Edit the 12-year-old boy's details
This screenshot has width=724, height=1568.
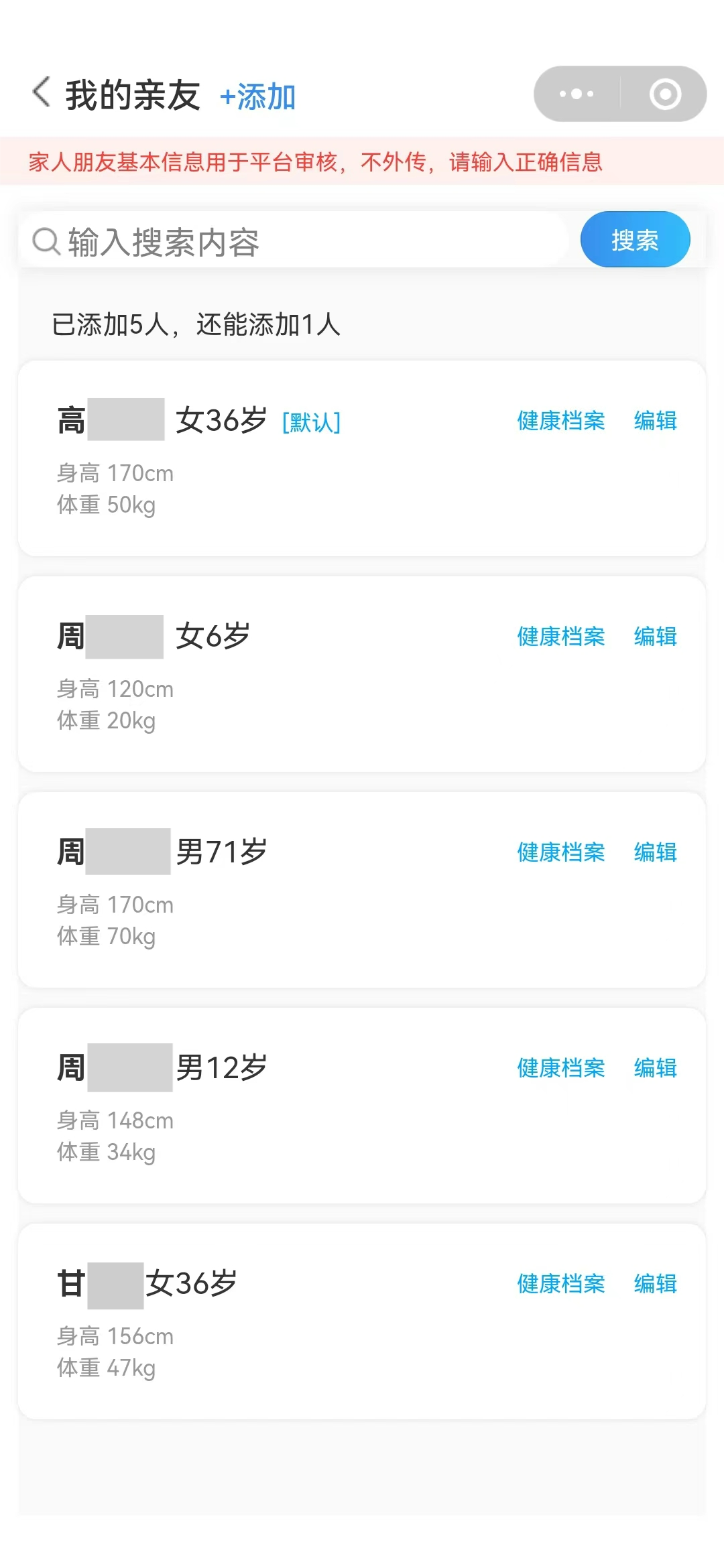654,1068
